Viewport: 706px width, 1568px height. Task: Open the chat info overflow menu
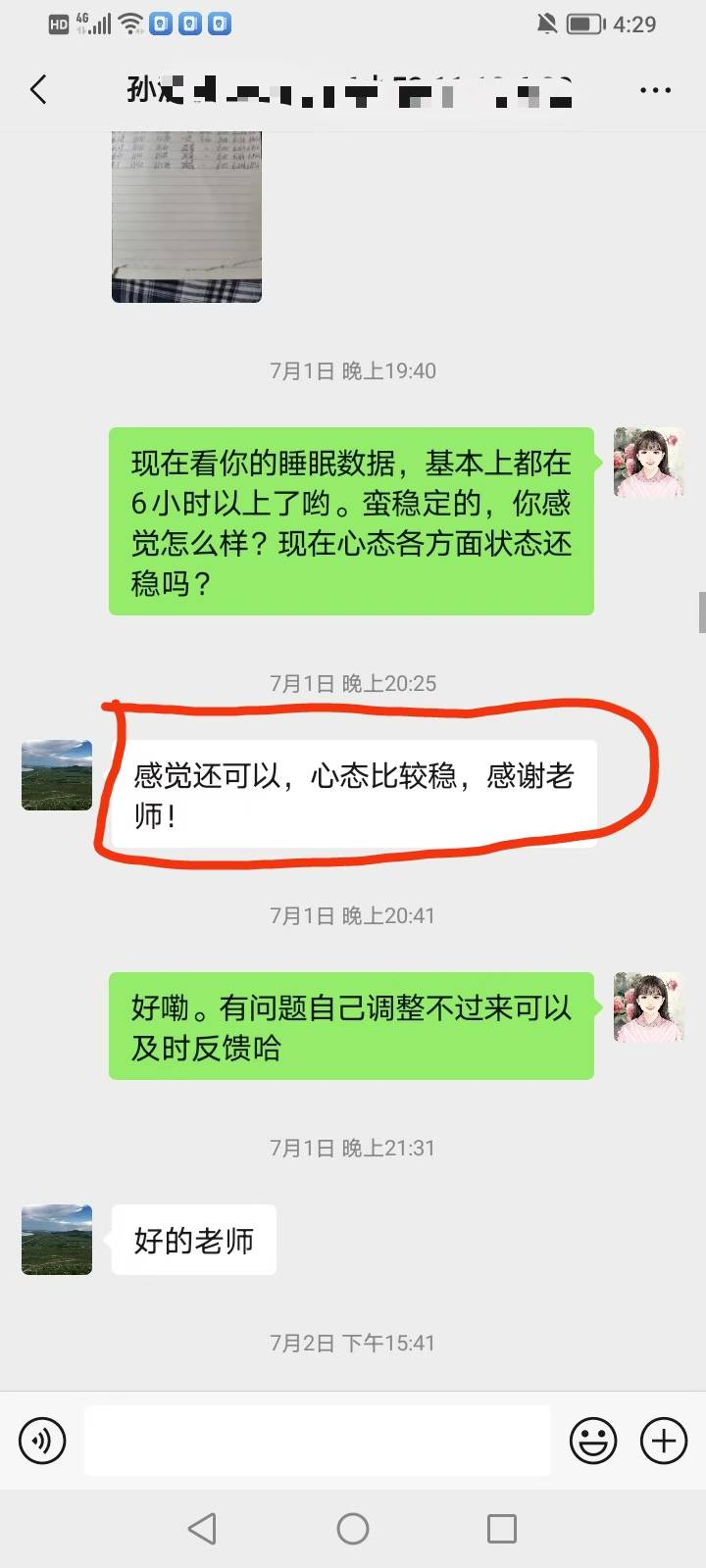coord(655,90)
